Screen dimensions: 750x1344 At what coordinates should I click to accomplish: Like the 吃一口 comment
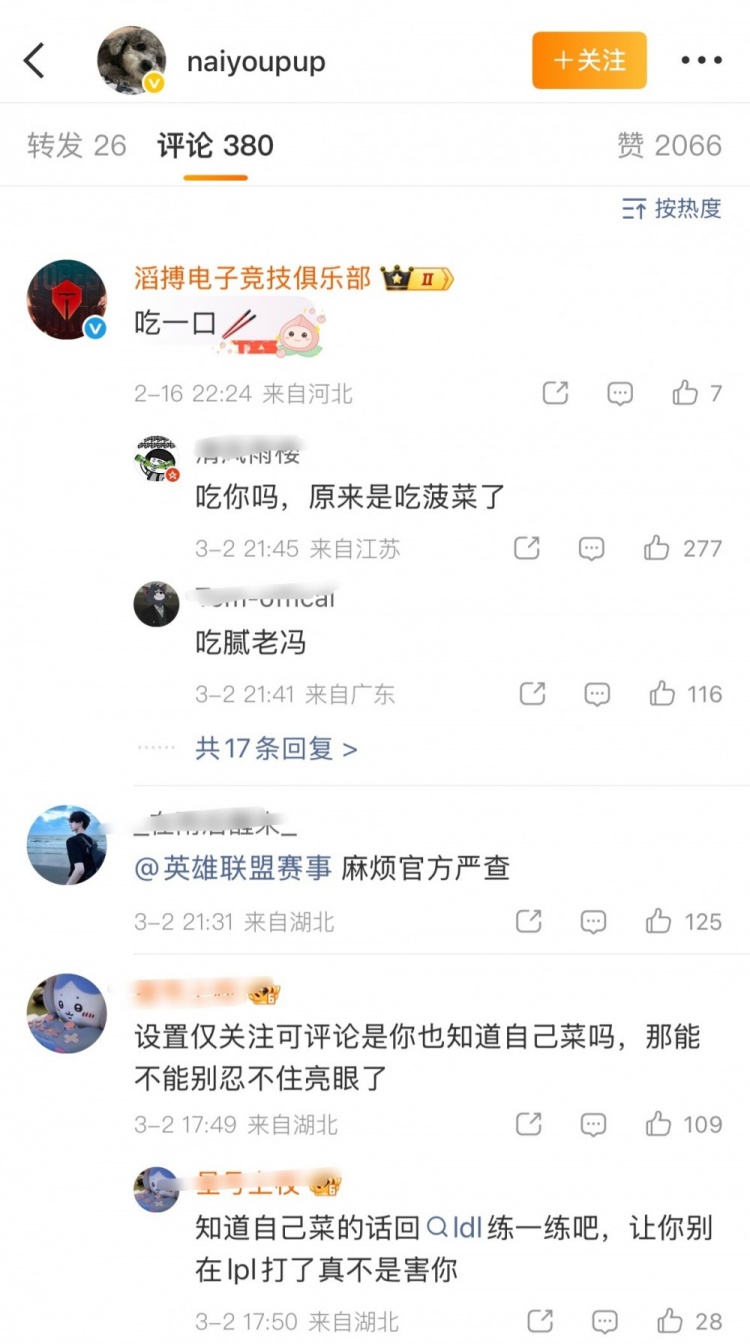pyautogui.click(x=686, y=393)
